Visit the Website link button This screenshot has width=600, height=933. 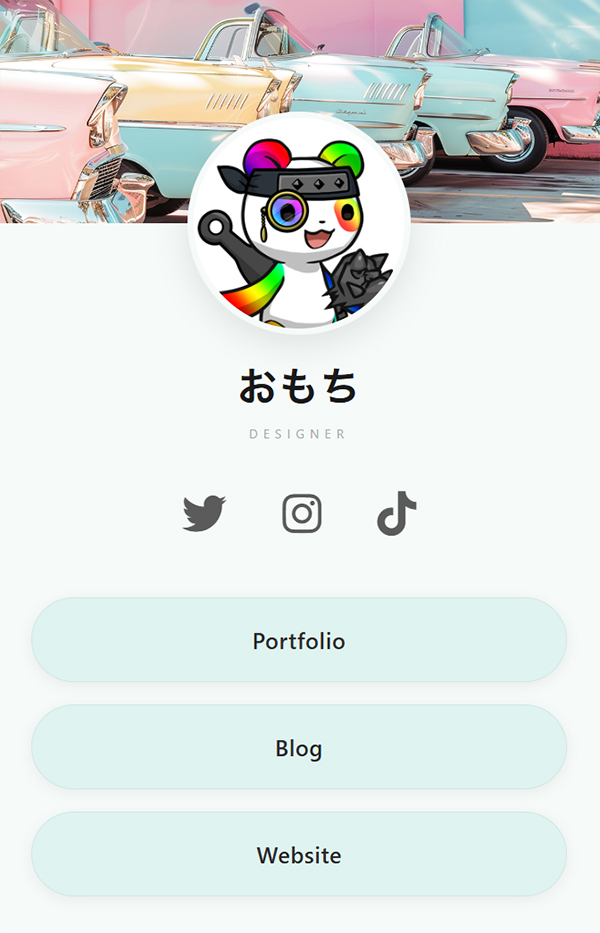299,855
